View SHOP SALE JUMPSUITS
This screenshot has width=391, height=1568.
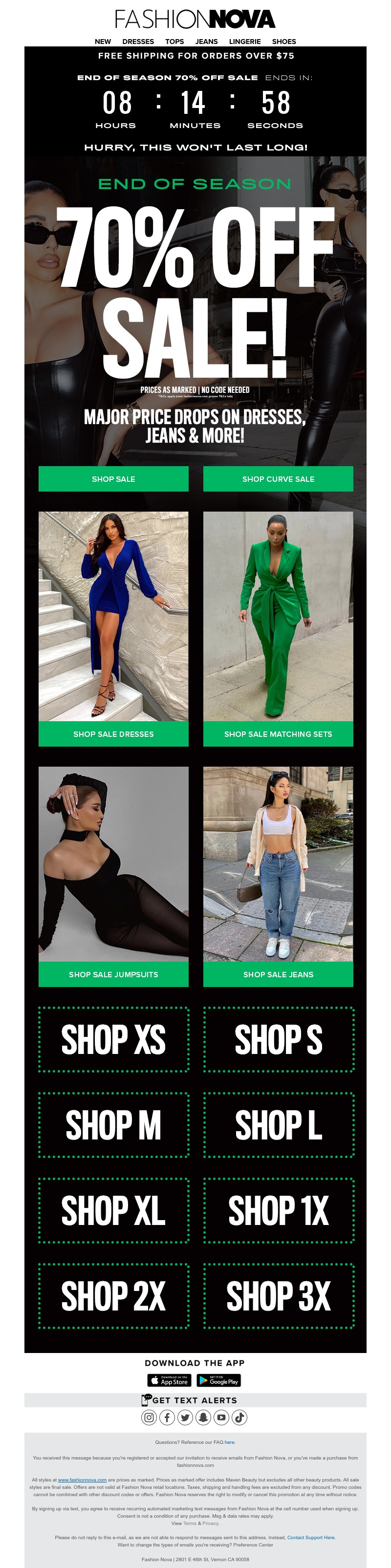pyautogui.click(x=113, y=974)
